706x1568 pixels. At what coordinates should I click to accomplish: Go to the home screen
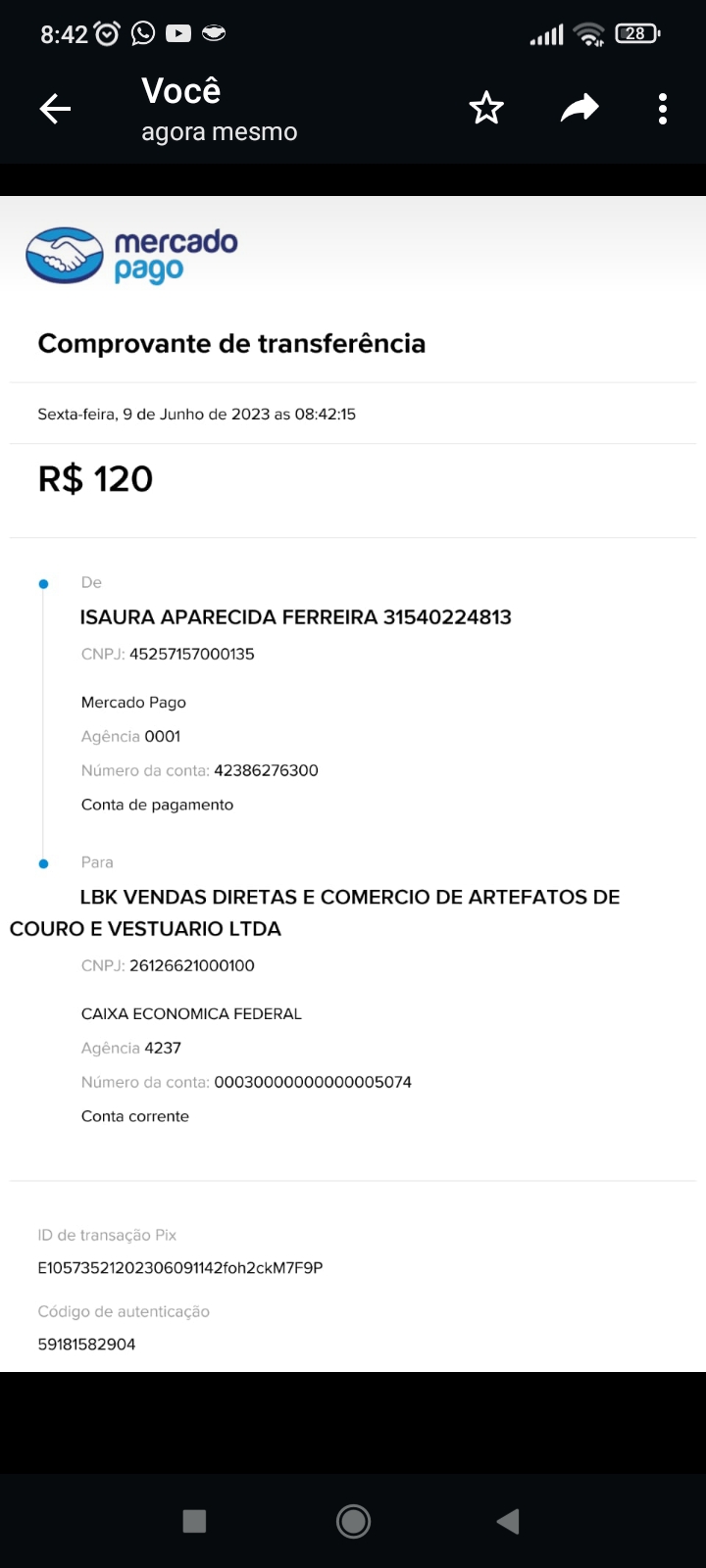pyautogui.click(x=353, y=1521)
